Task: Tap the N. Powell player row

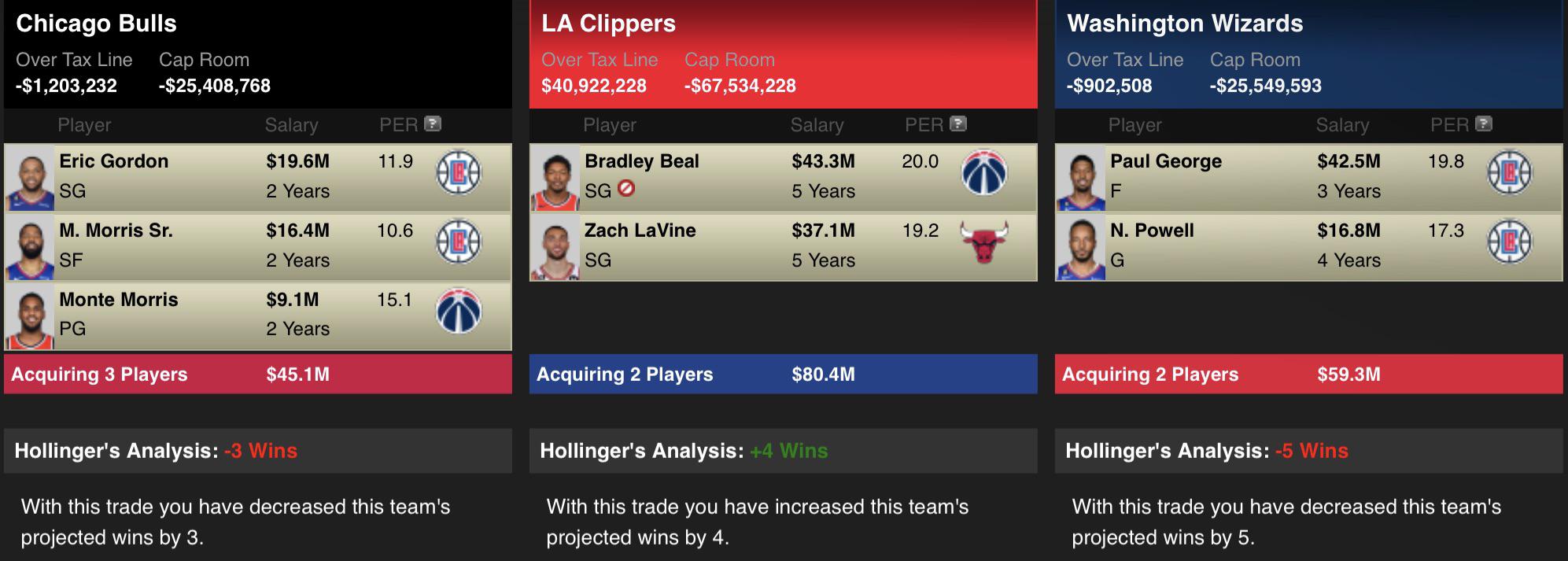Action: 1309,246
